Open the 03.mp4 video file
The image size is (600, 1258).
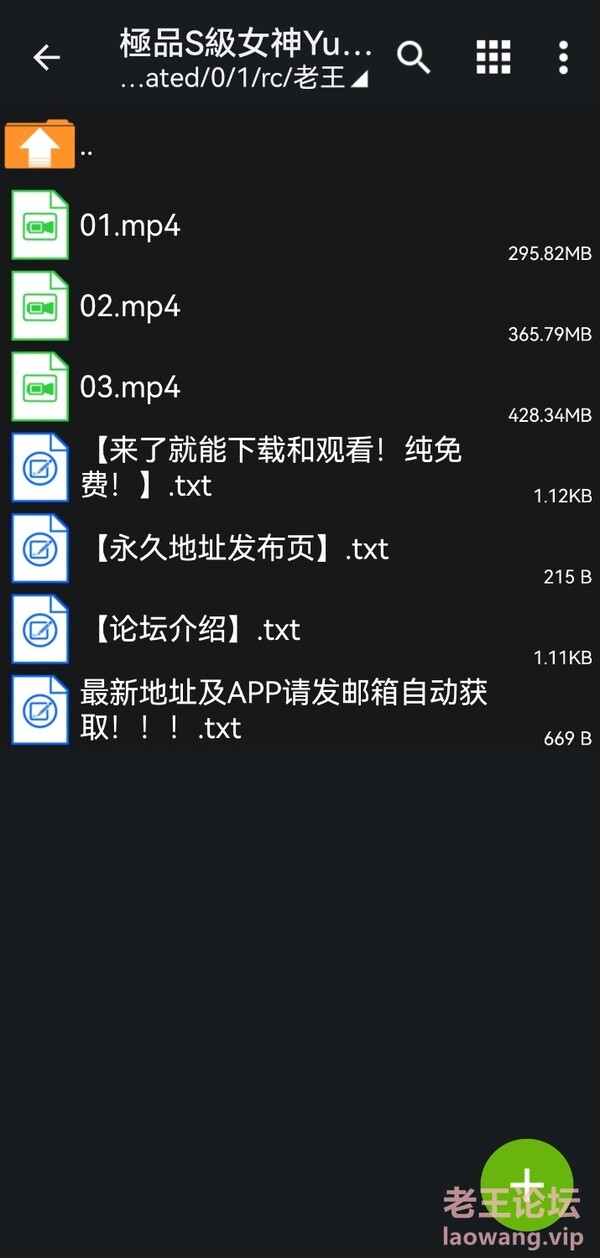(300, 387)
